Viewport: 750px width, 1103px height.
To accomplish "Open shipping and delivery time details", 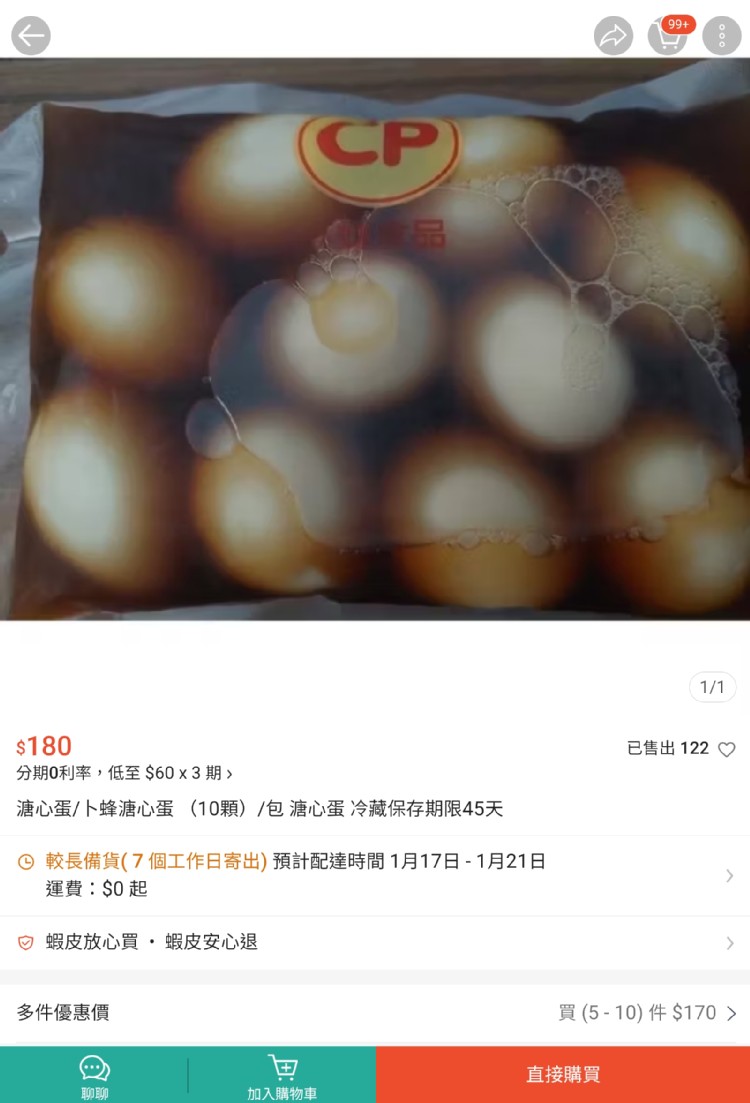I will tap(375, 875).
